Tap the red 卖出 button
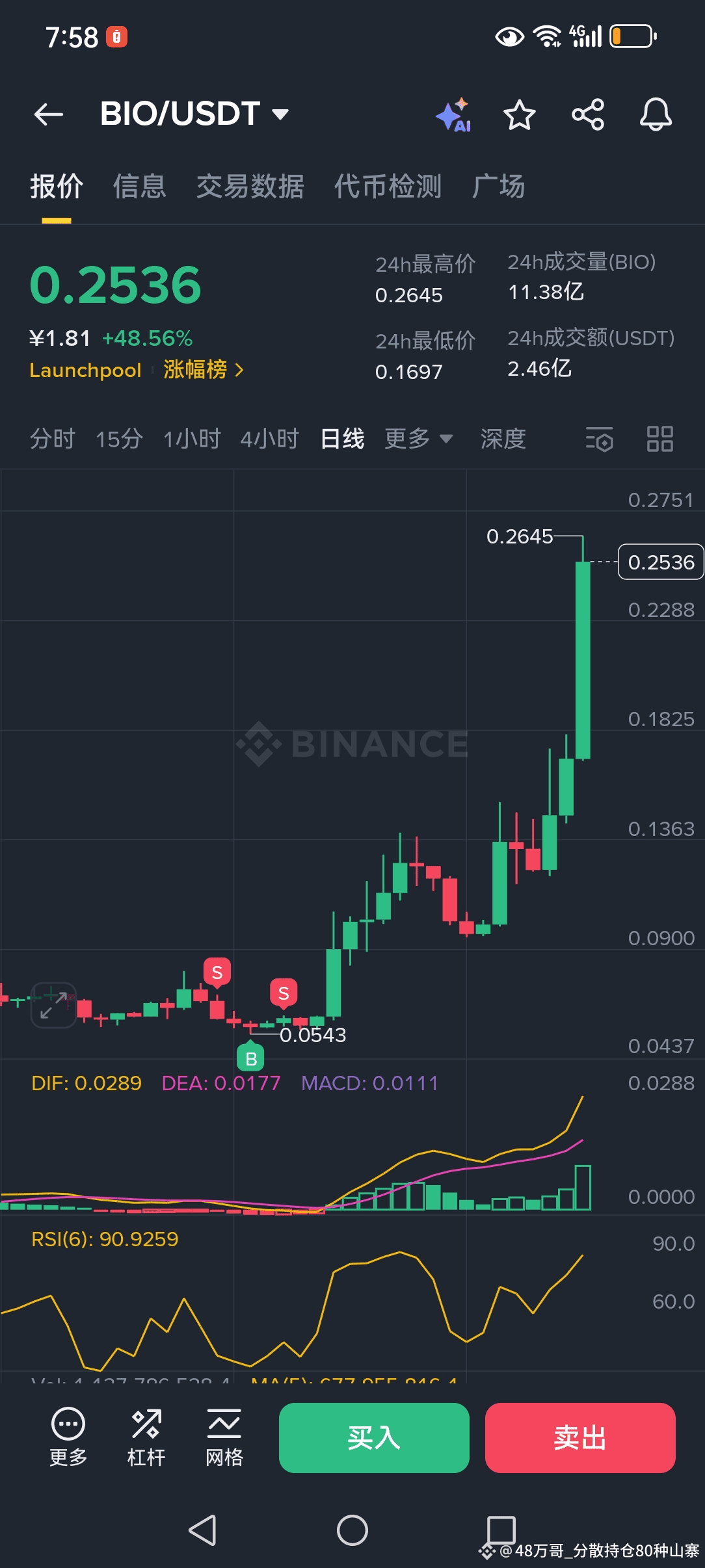705x1568 pixels. [x=579, y=1437]
